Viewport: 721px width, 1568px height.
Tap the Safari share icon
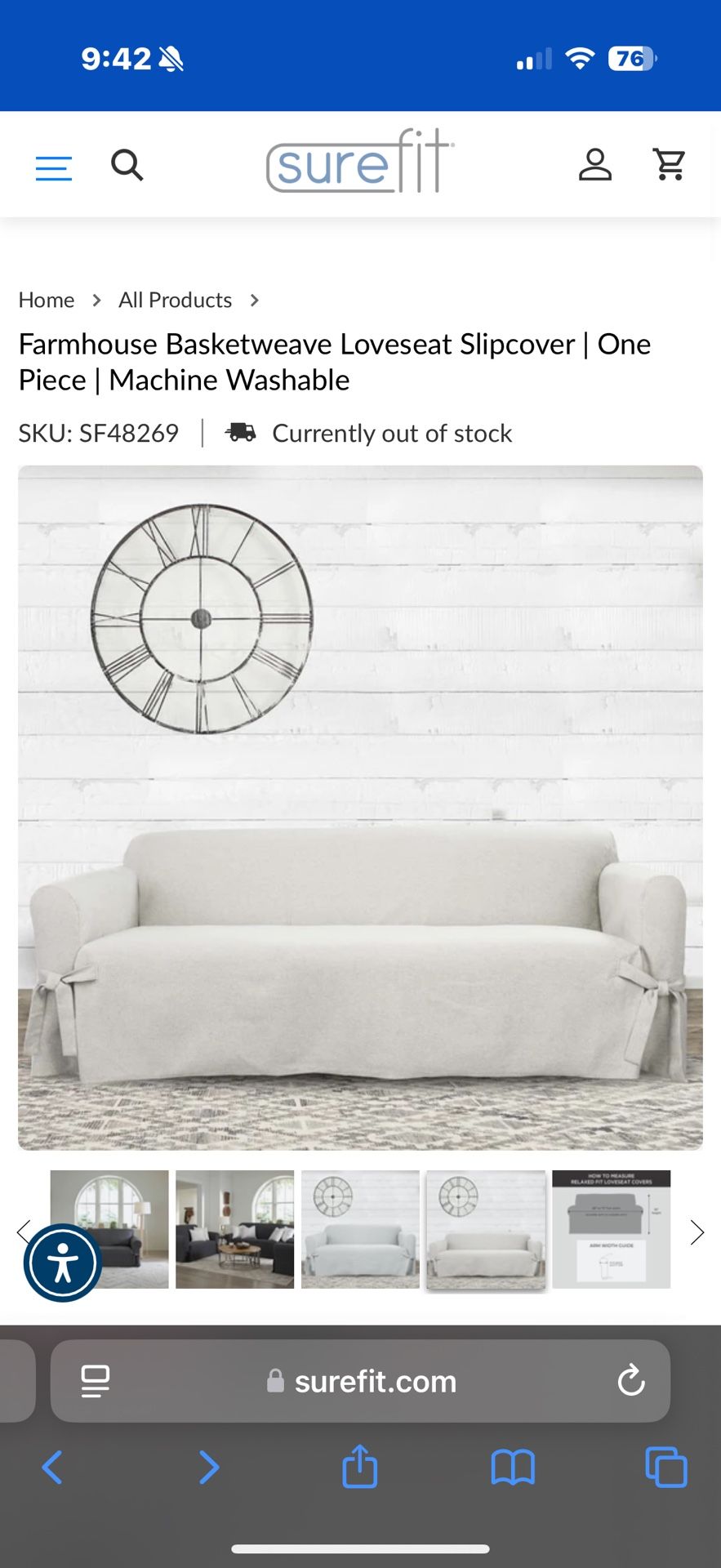point(359,1467)
